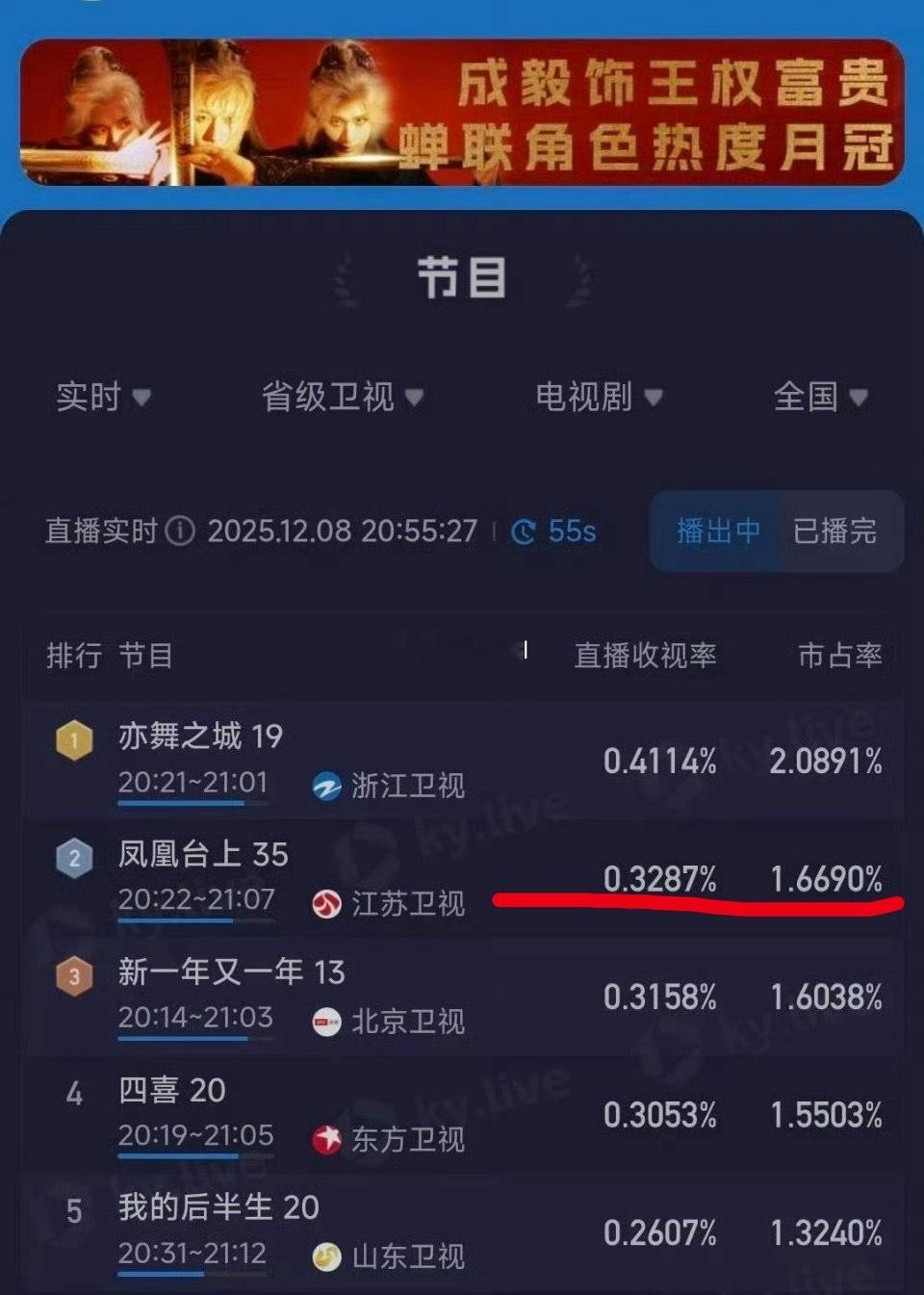Open the 全国 region dropdown
This screenshot has width=924, height=1295.
click(821, 397)
